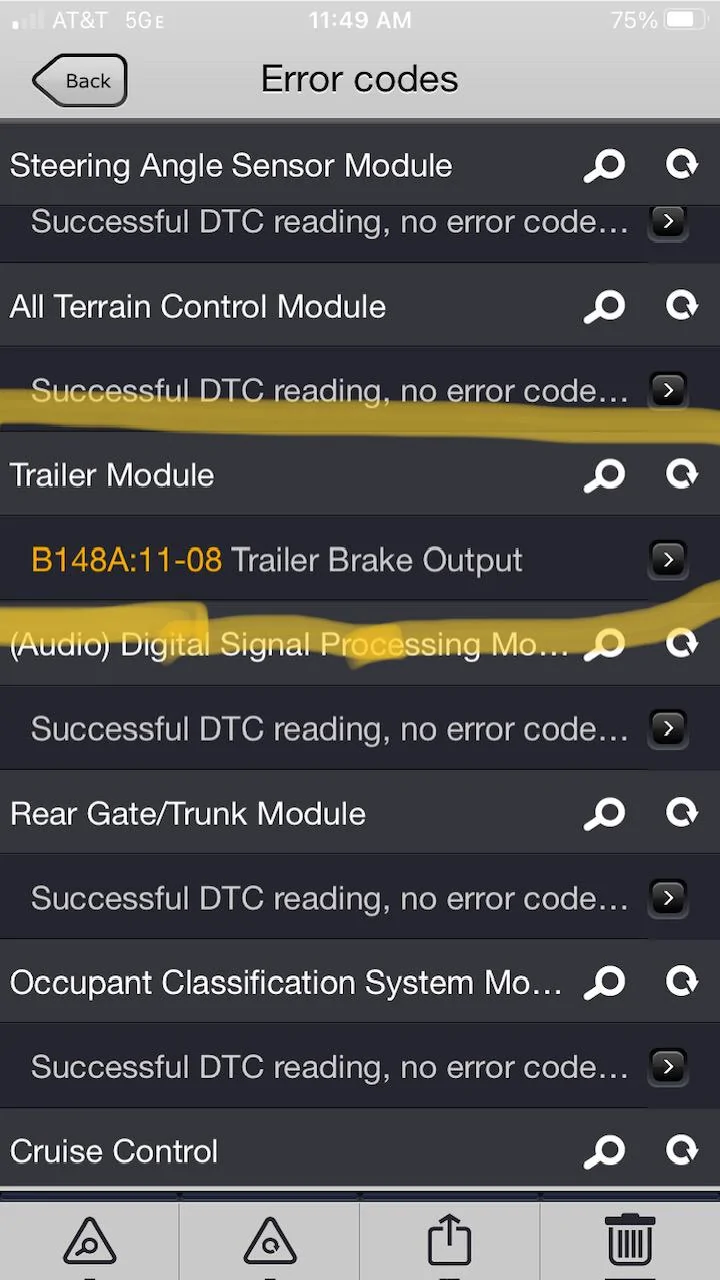Expand the Rear Gate/Trunk Module reading details
Screen dimensions: 720x1280
pyautogui.click(x=668, y=898)
